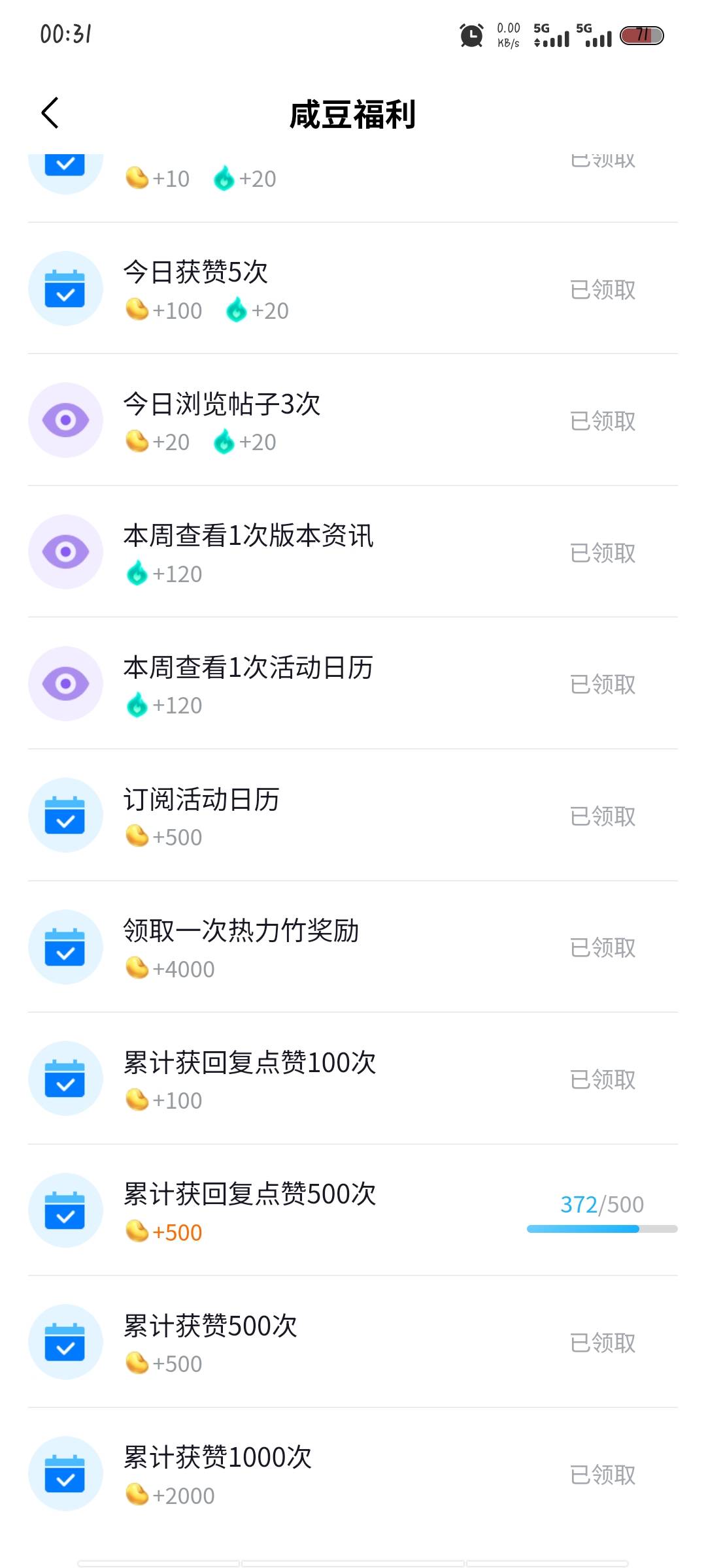Go back from the 咸豆福利 page
Viewport: 706px width, 1568px height.
[x=50, y=113]
